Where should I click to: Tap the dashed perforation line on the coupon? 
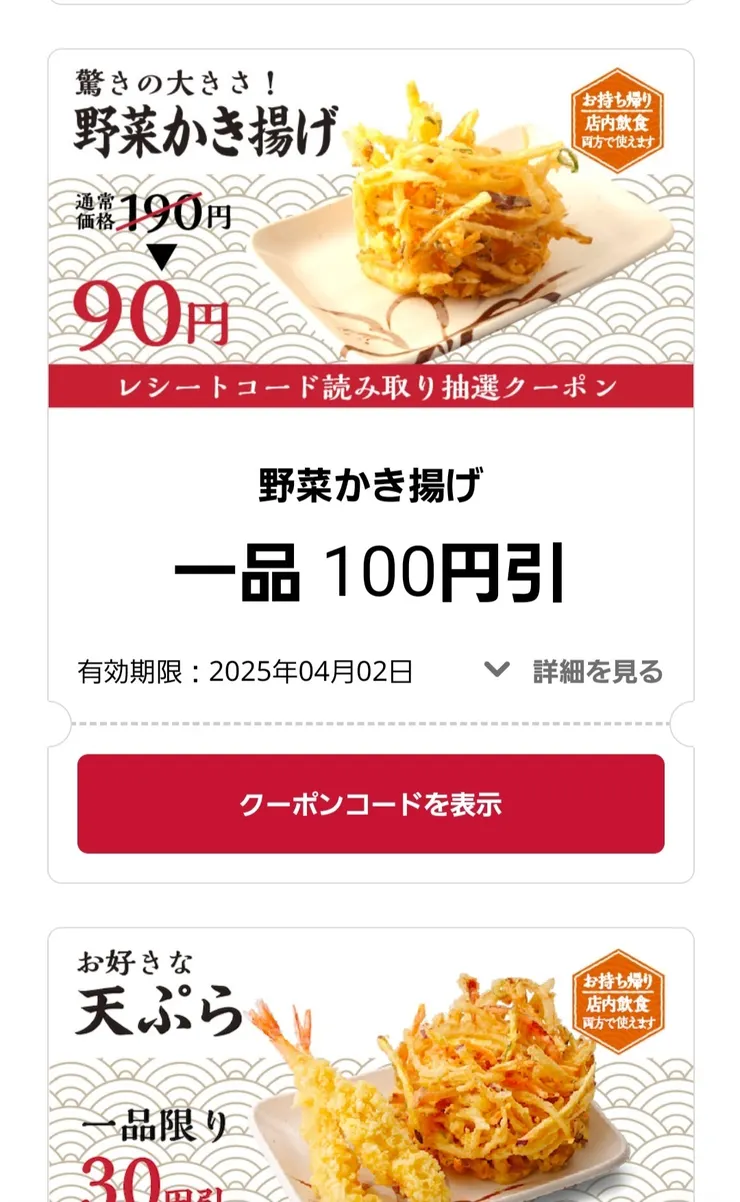[370, 719]
